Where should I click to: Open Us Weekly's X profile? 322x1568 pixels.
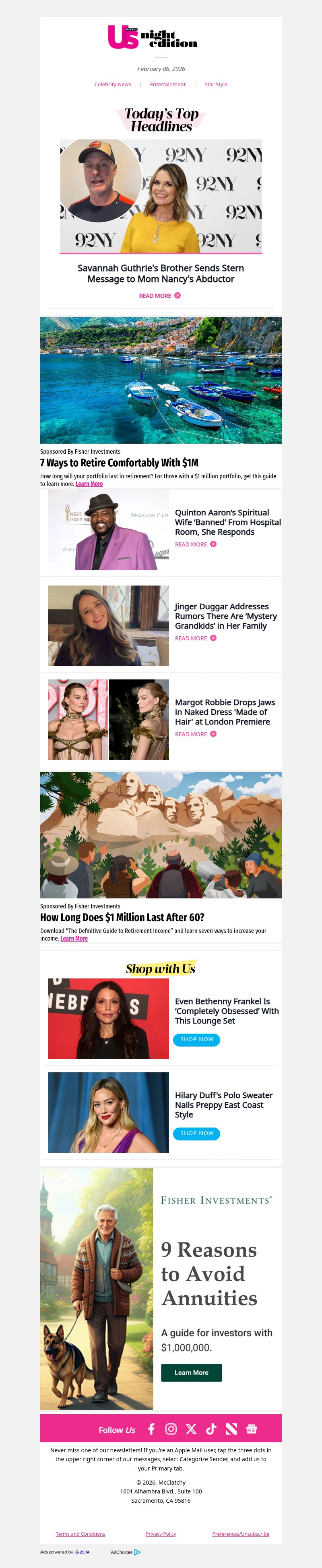(191, 1429)
